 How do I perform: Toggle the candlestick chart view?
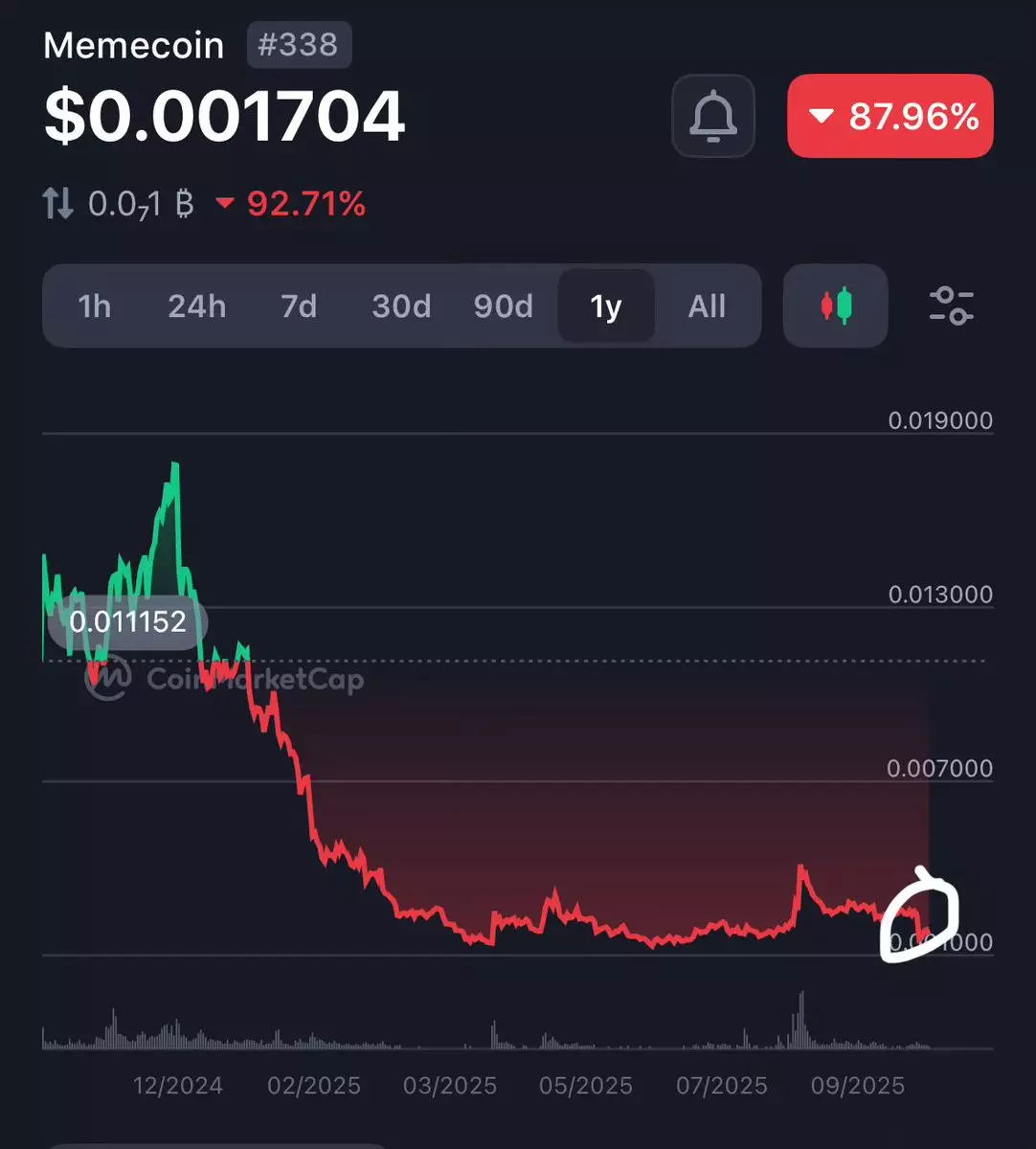coord(835,306)
